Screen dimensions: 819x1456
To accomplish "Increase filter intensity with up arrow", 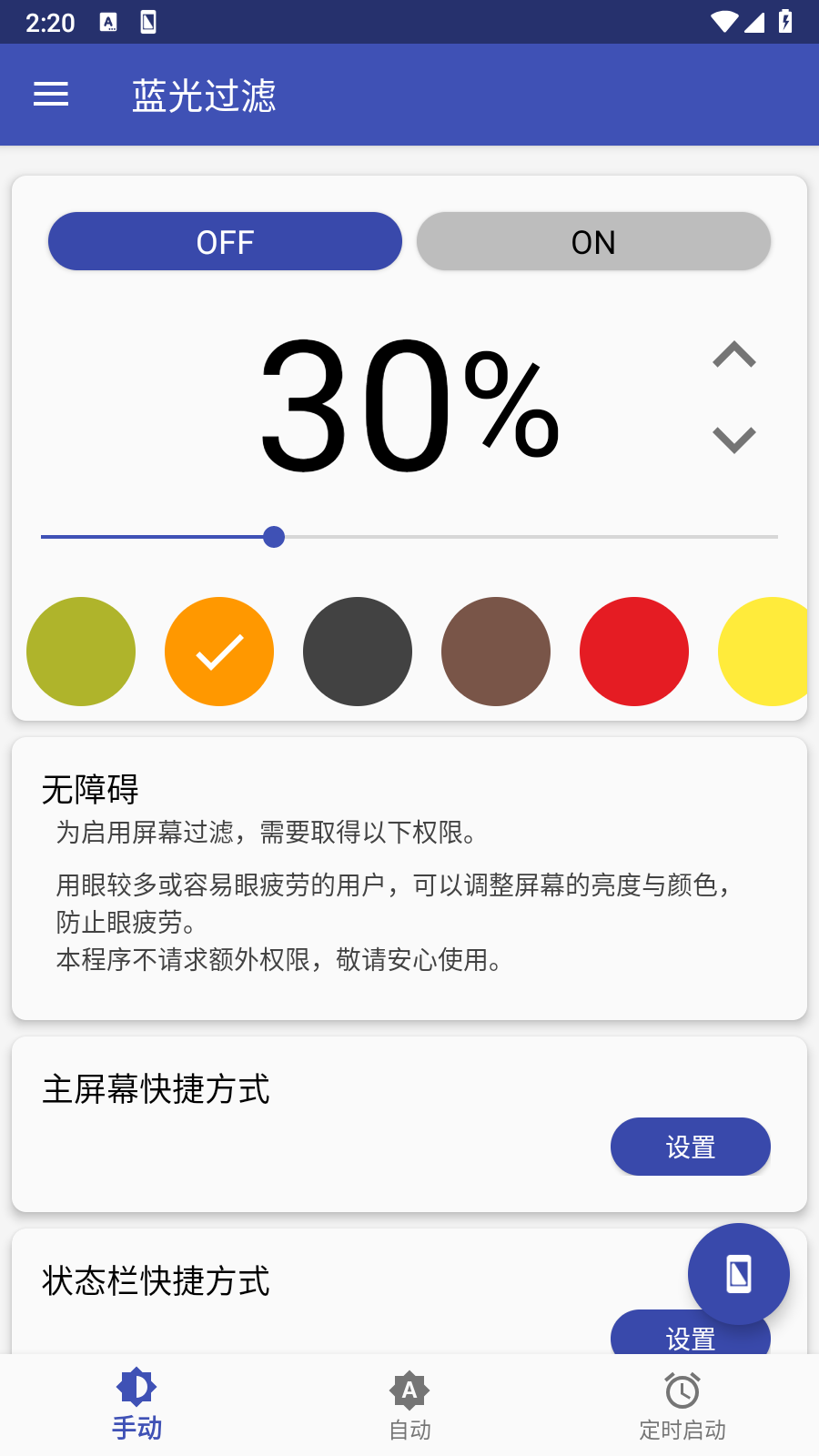I will (734, 355).
